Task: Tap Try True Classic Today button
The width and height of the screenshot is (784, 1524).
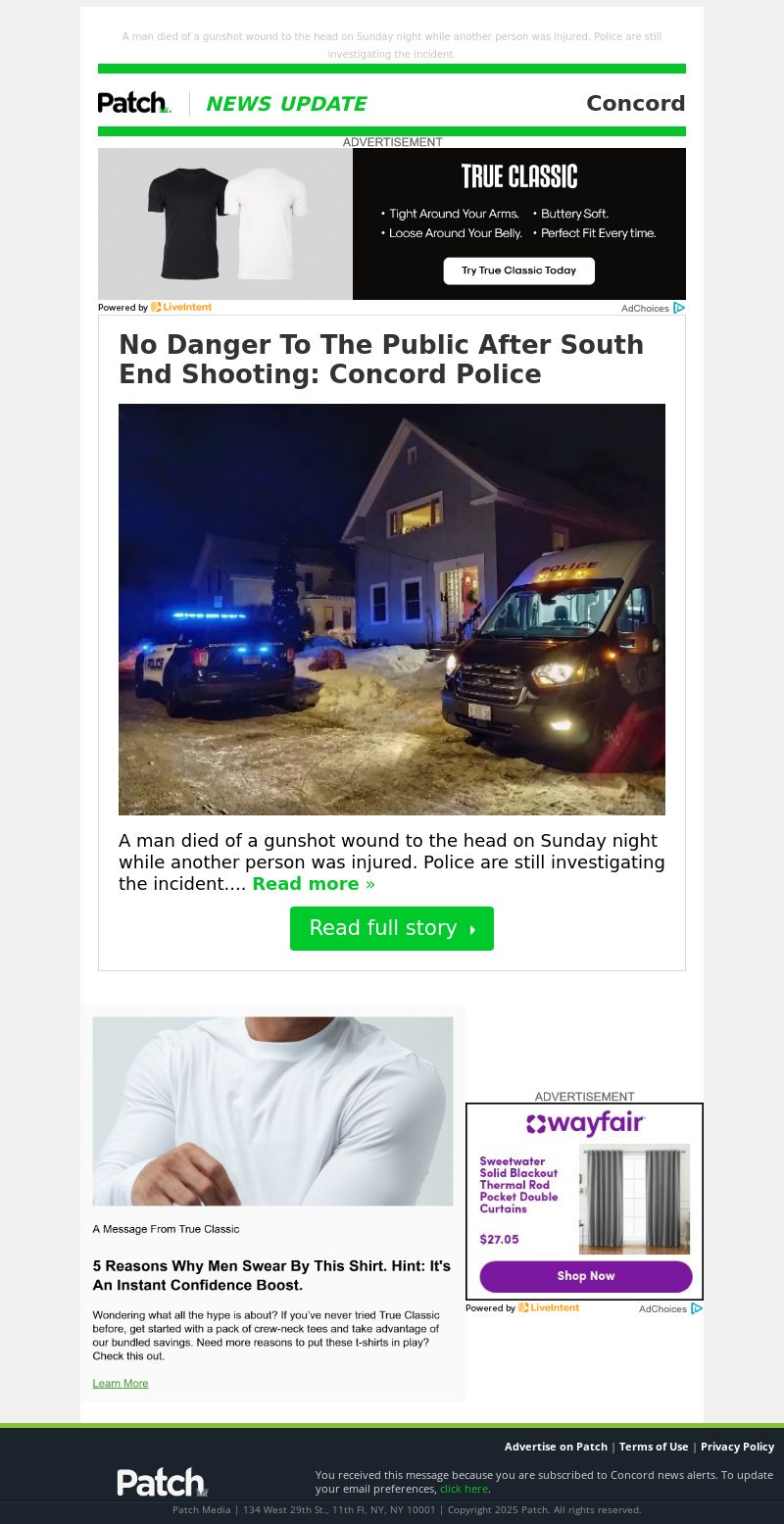Action: 518,270
